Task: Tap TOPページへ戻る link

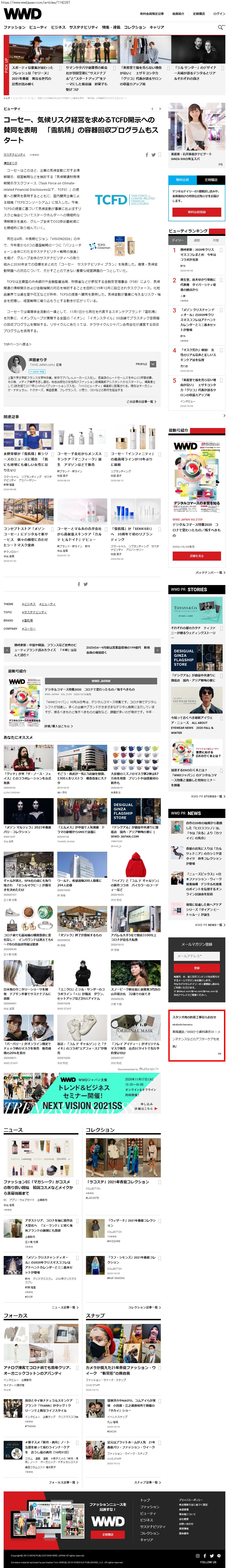Action: click(x=18, y=344)
